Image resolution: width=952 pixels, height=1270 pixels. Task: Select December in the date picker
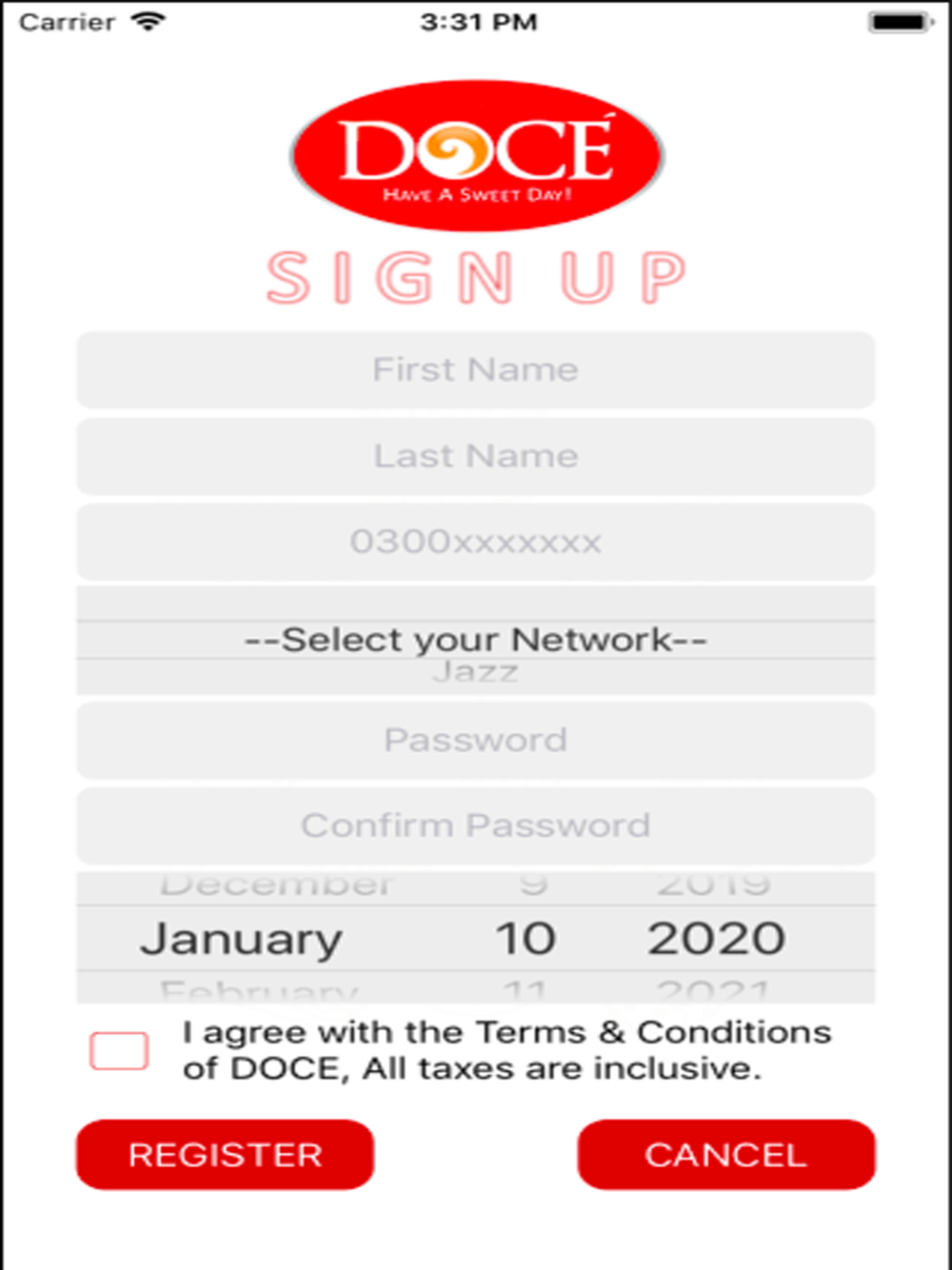(276, 885)
